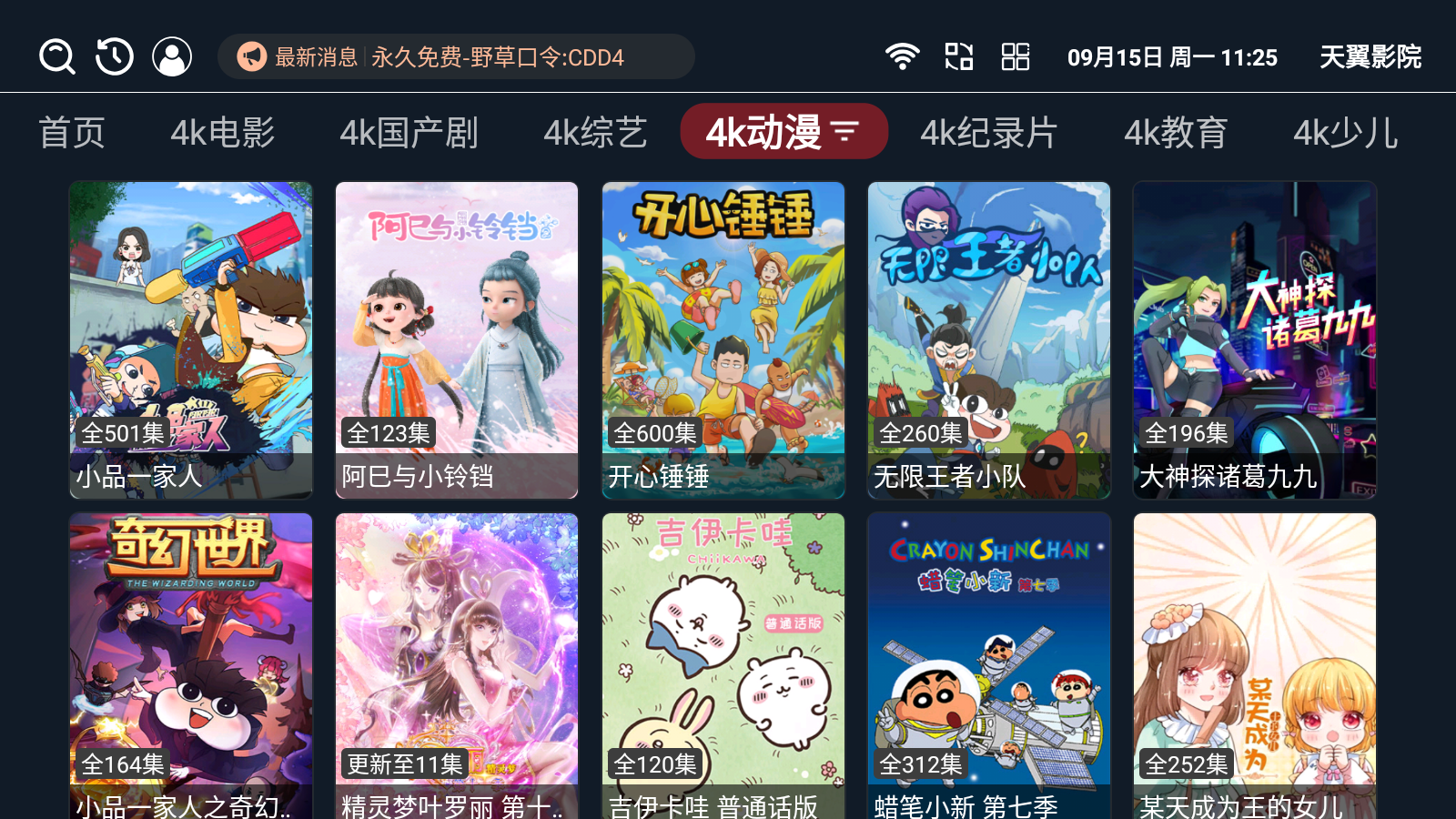
Task: Open the 阿巳与小铃铛 card
Action: click(457, 339)
